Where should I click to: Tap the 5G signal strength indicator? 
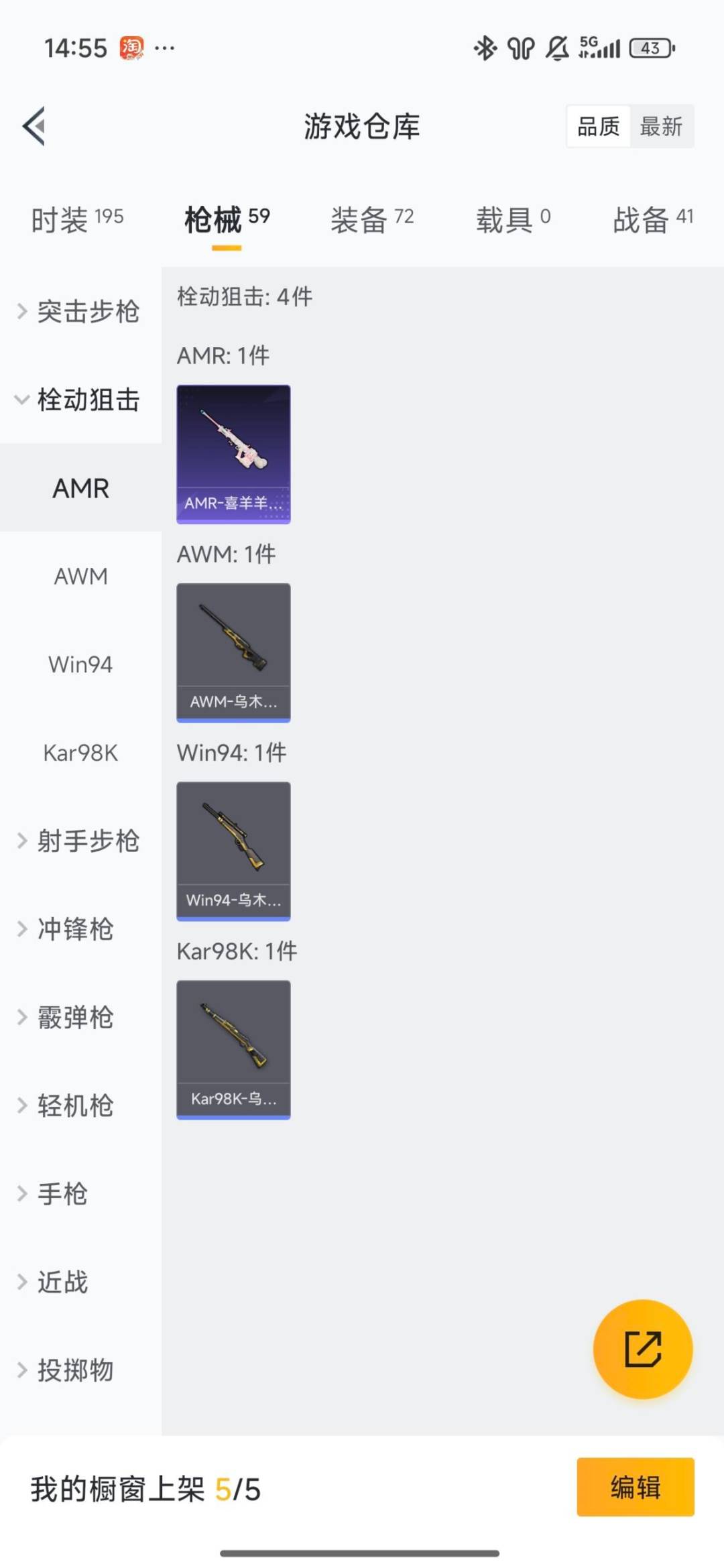(x=600, y=47)
